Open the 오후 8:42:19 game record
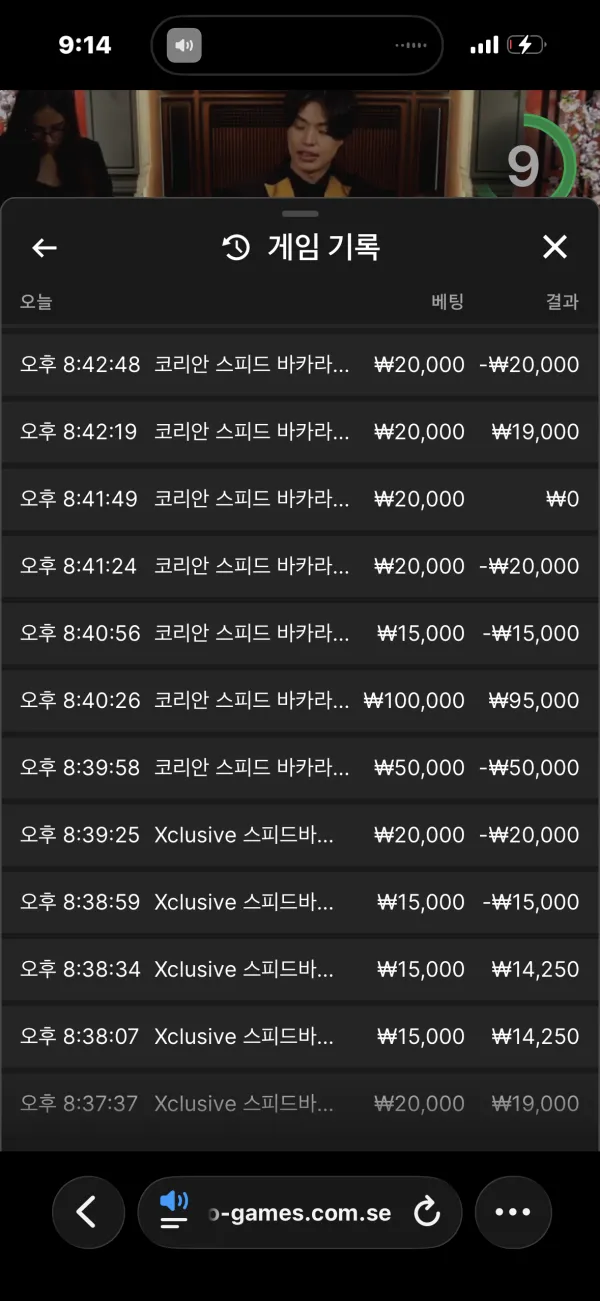 tap(300, 432)
